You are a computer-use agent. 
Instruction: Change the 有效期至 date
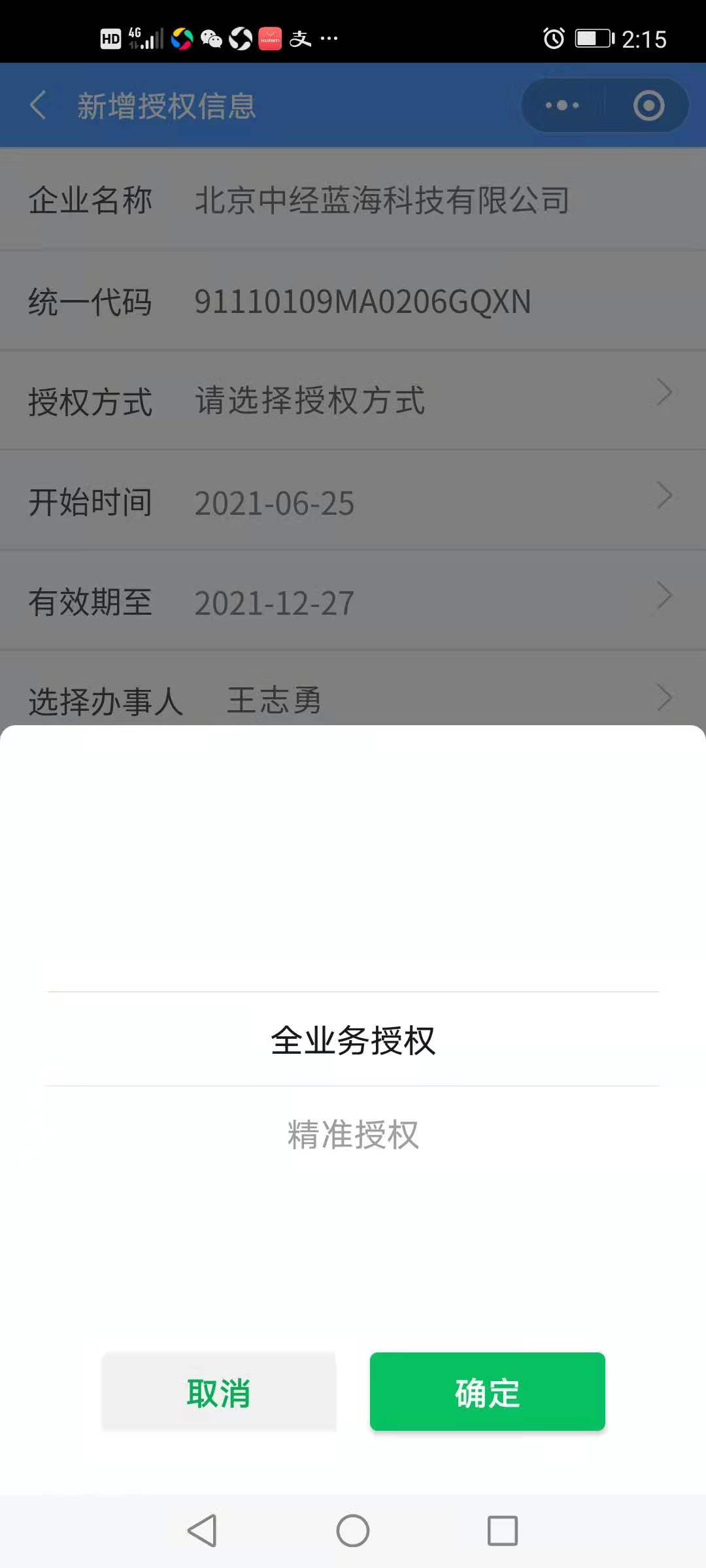353,602
